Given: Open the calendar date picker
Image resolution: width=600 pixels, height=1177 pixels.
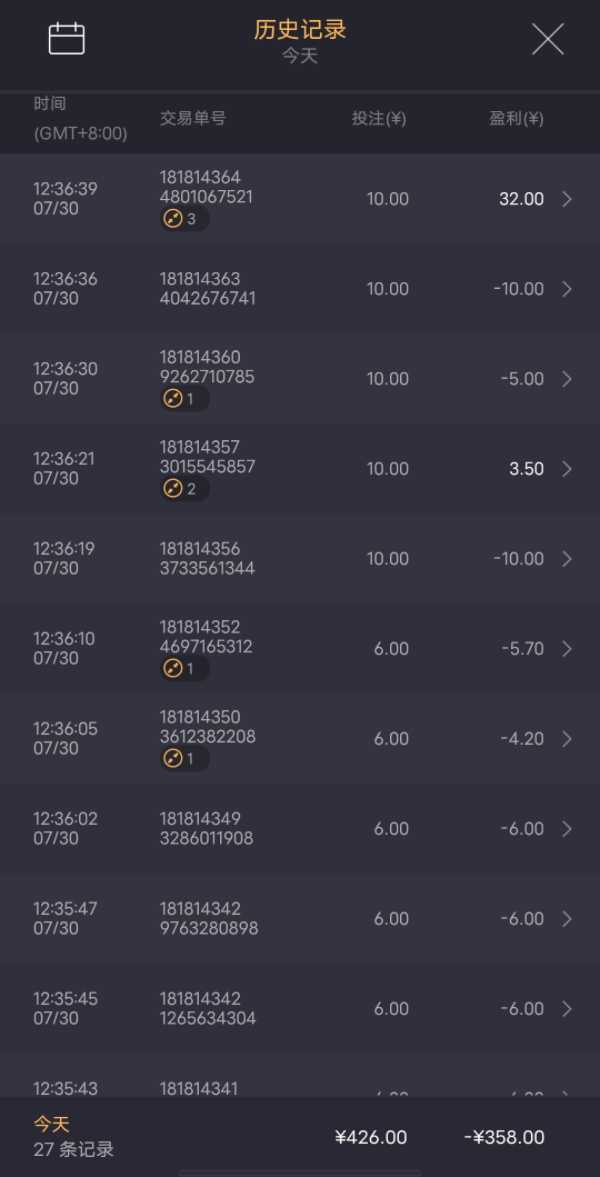Looking at the screenshot, I should (x=67, y=39).
